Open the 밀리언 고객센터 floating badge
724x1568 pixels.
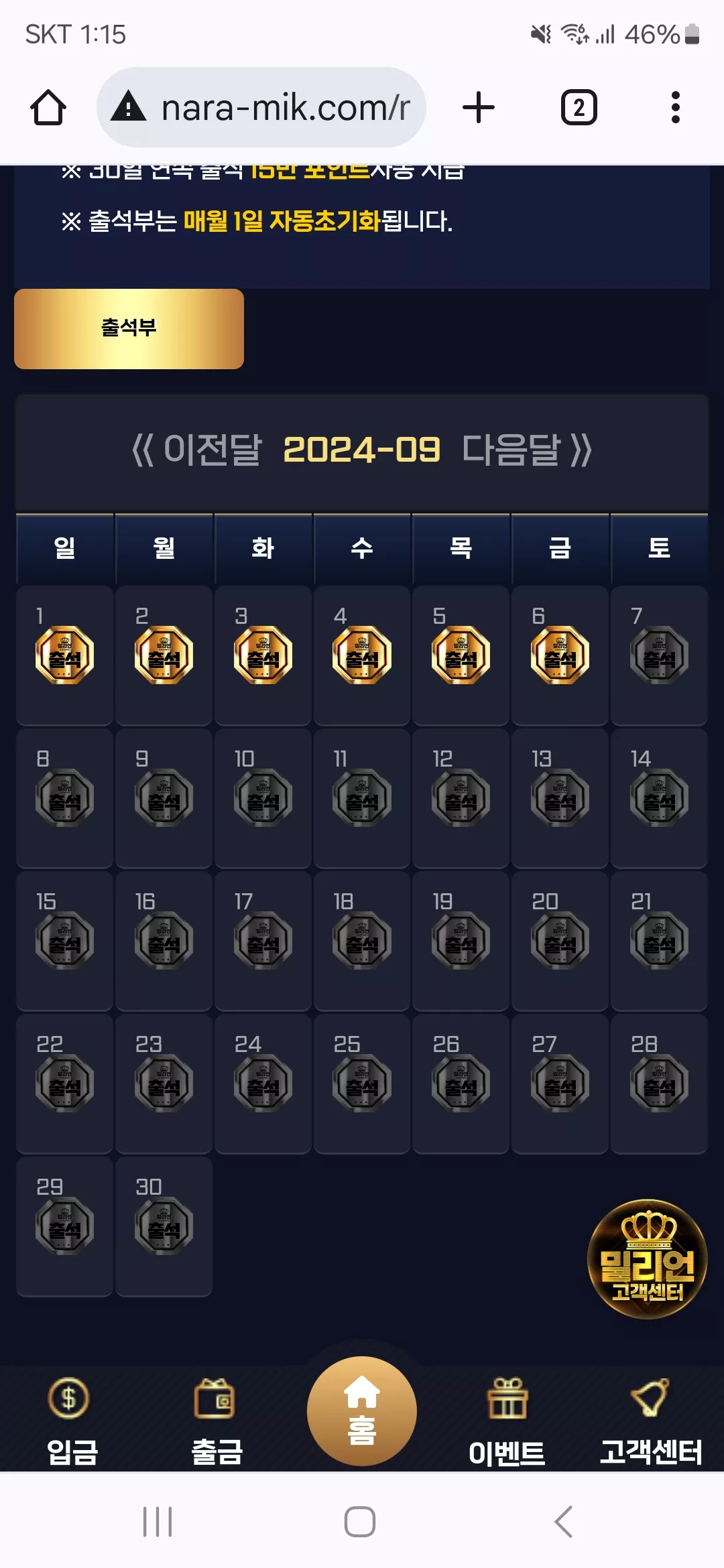pos(647,1258)
